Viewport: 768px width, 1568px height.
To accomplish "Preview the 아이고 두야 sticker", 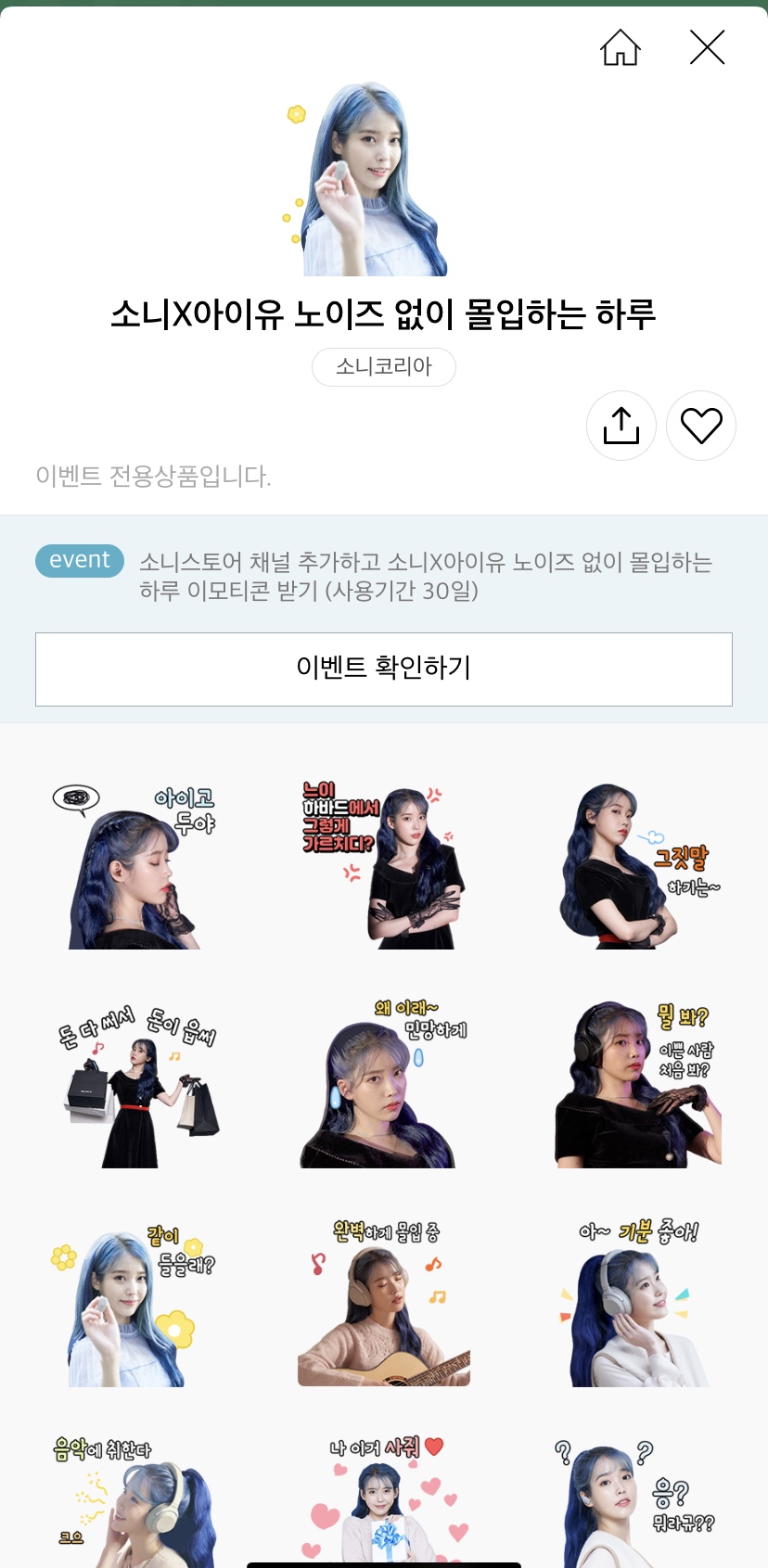I will [134, 864].
